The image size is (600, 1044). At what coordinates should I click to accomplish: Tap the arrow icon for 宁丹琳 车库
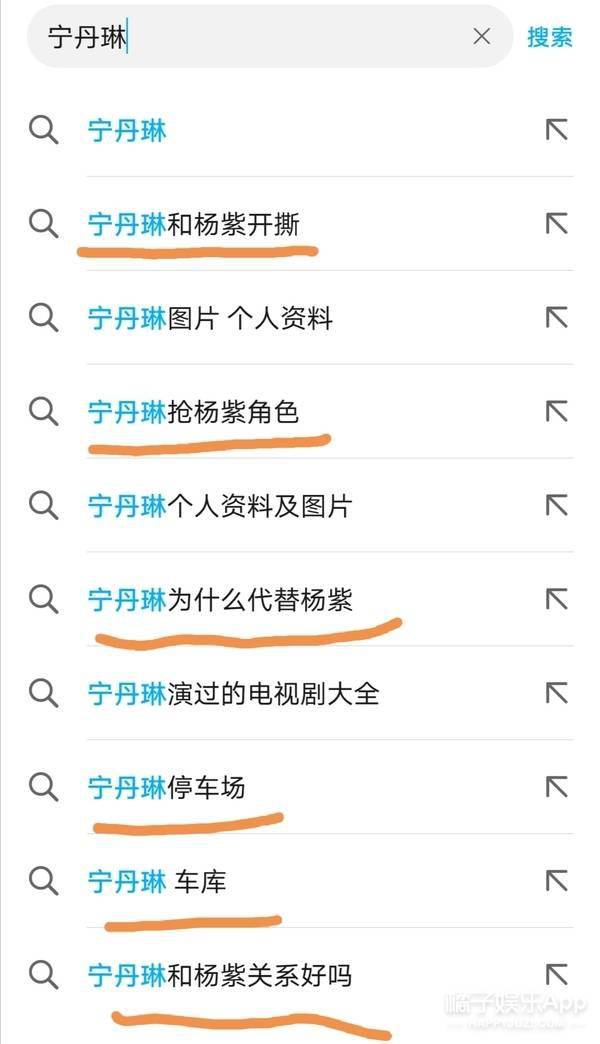point(556,881)
